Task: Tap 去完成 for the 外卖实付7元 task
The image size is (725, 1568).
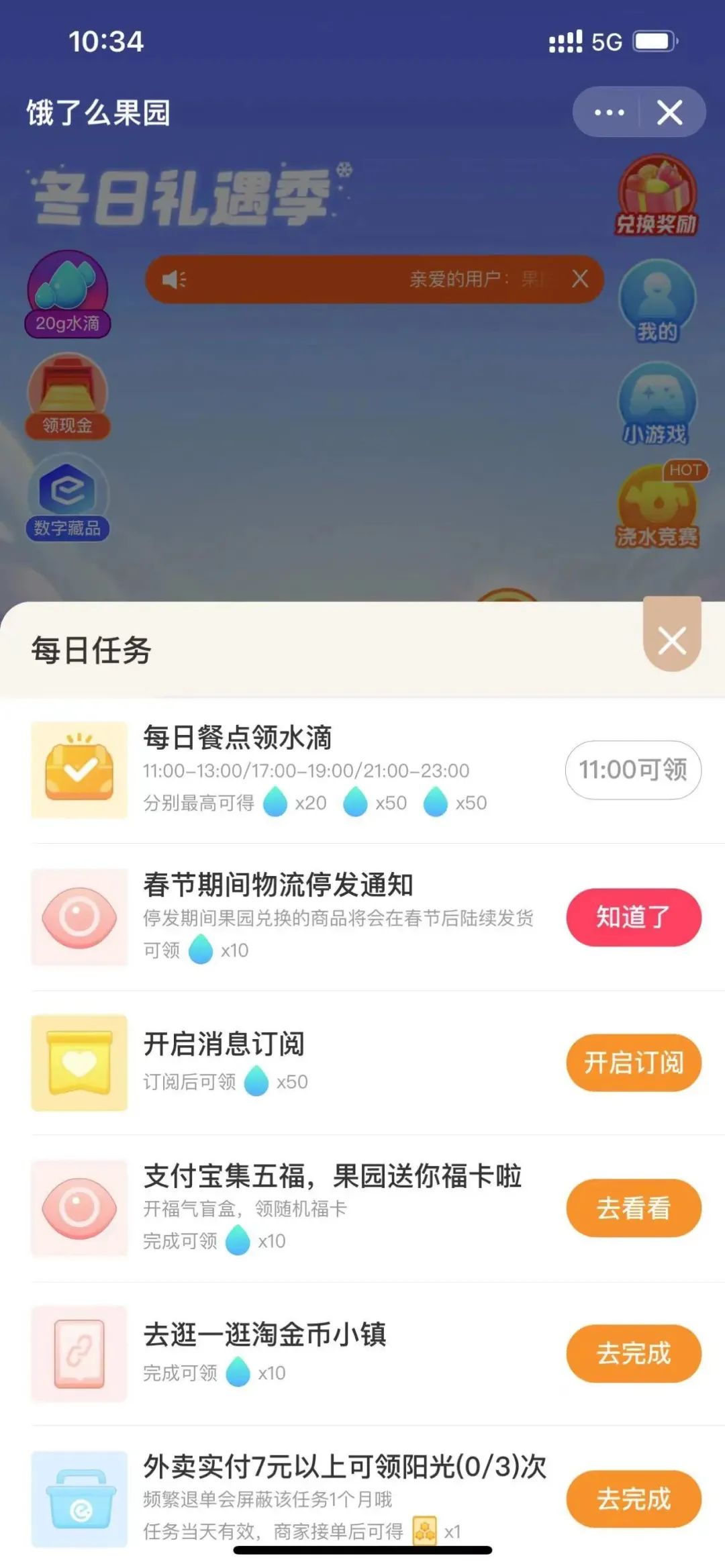Action: pos(633,1499)
